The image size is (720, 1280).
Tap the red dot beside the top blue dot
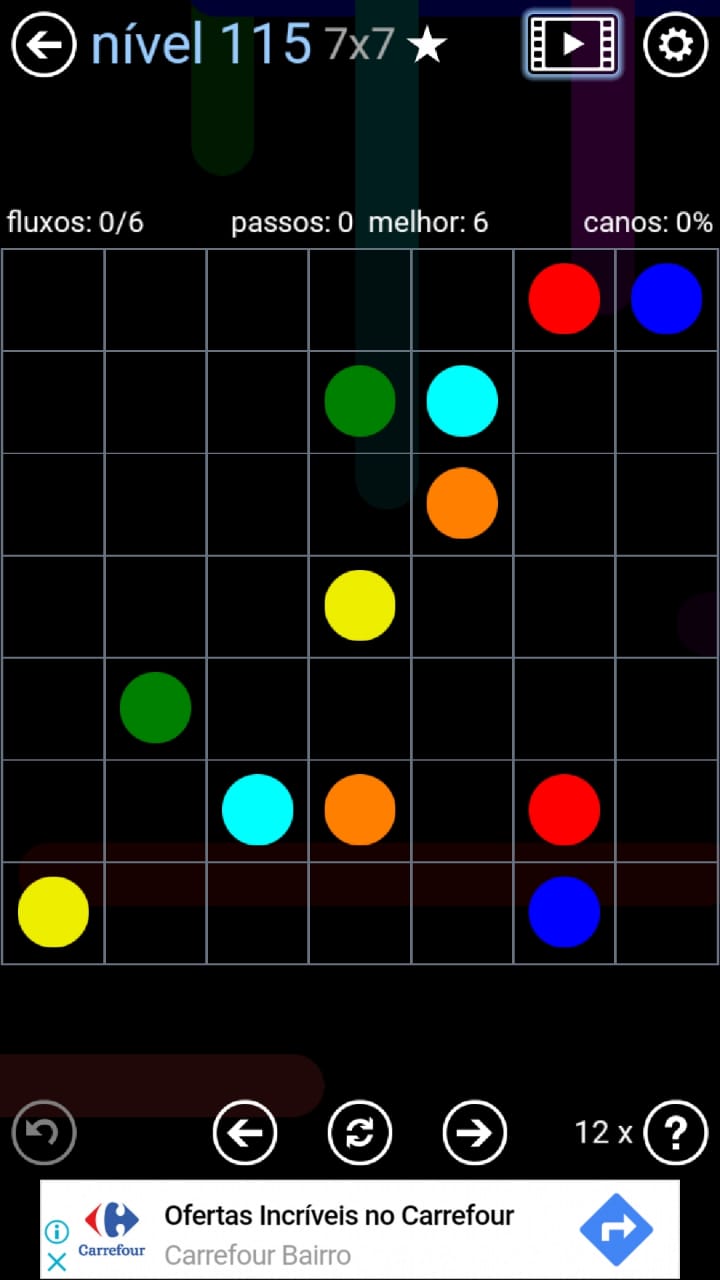pyautogui.click(x=564, y=298)
